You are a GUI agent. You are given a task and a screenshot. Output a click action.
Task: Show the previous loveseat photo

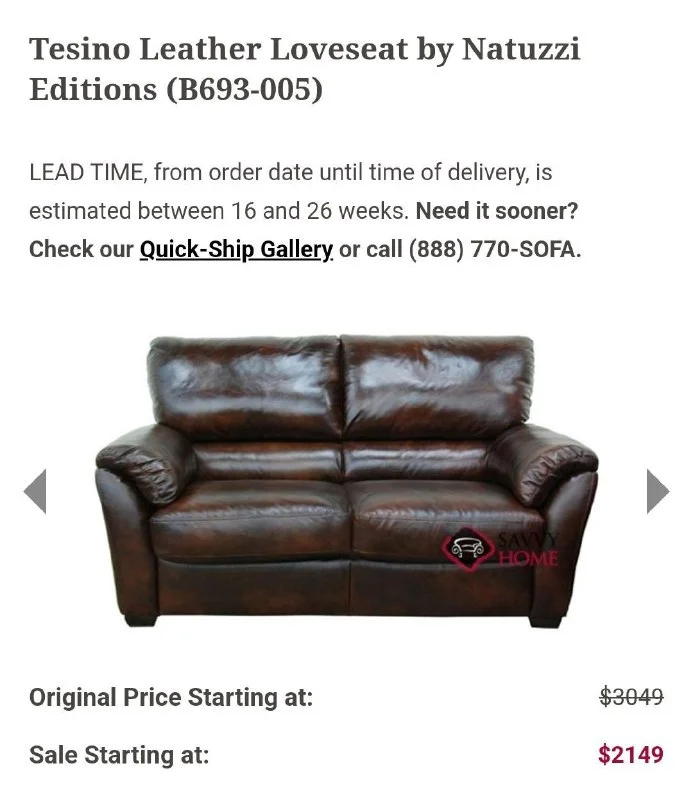pos(35,491)
